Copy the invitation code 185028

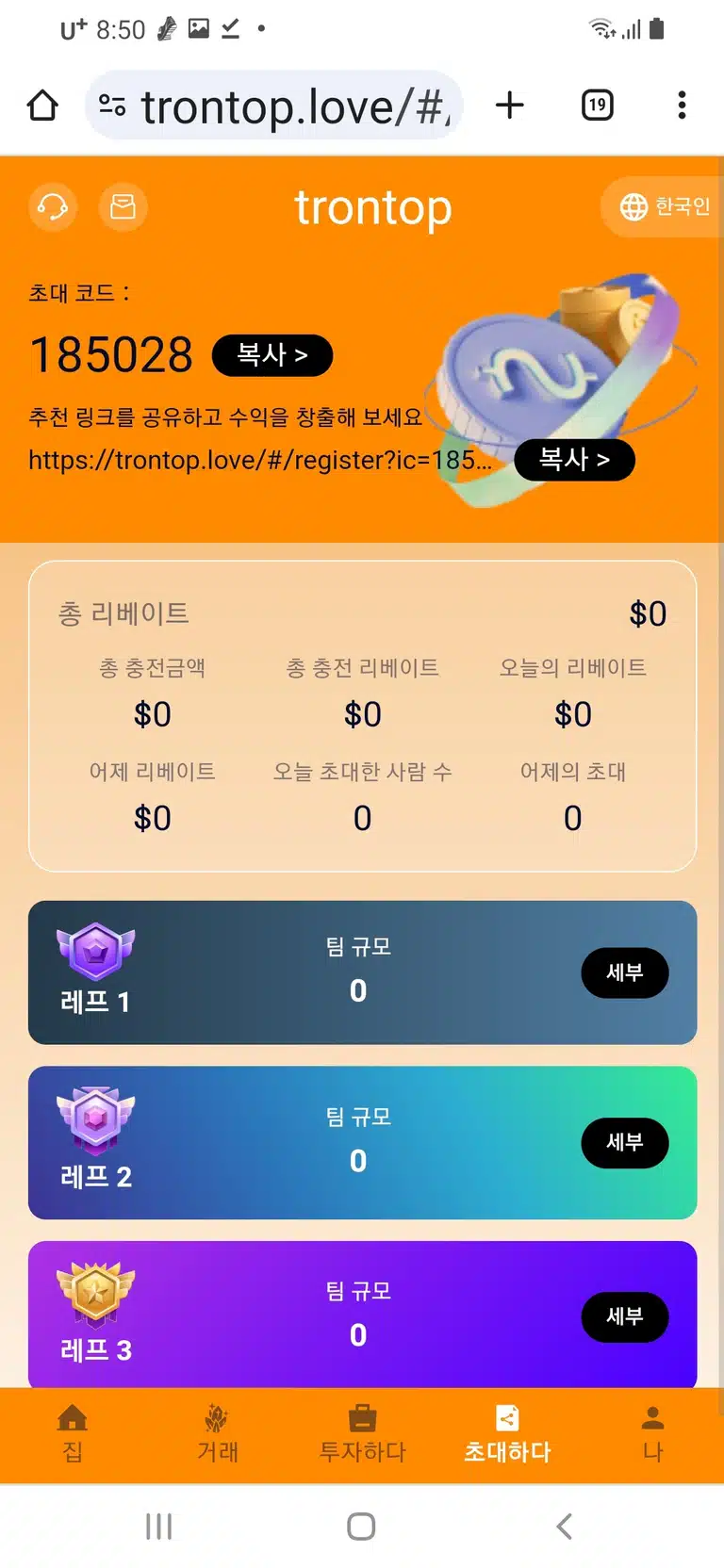click(x=272, y=355)
